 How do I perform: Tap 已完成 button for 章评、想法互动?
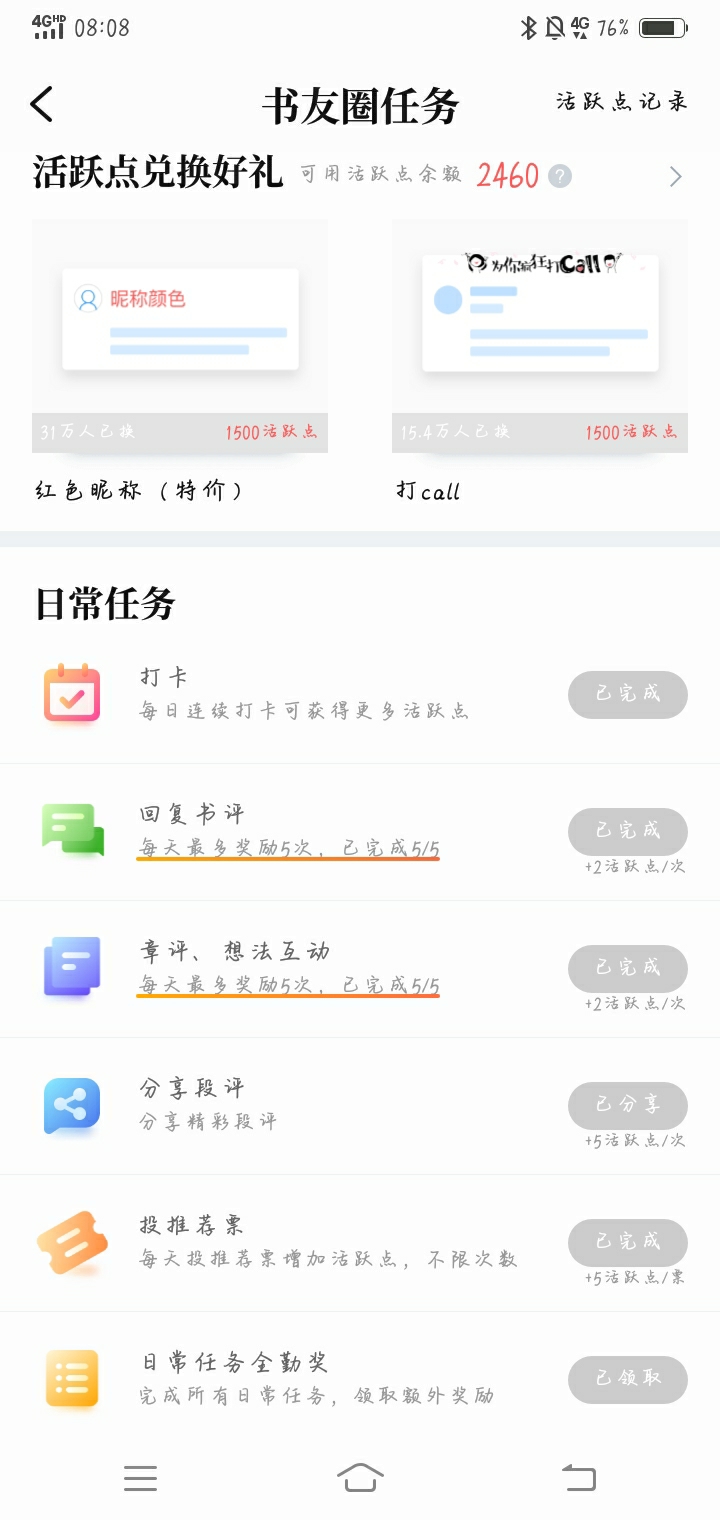point(628,968)
